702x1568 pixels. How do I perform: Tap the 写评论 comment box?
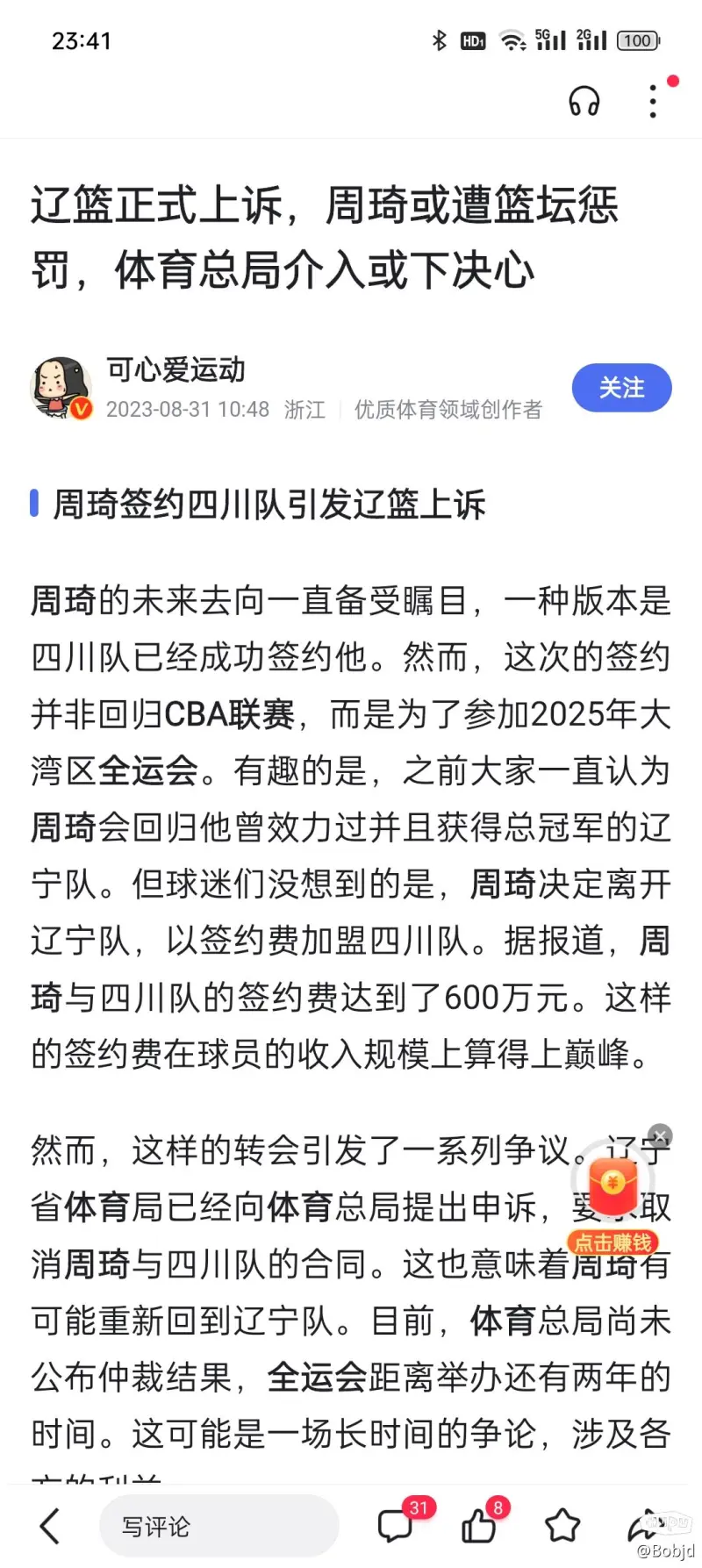click(219, 1526)
